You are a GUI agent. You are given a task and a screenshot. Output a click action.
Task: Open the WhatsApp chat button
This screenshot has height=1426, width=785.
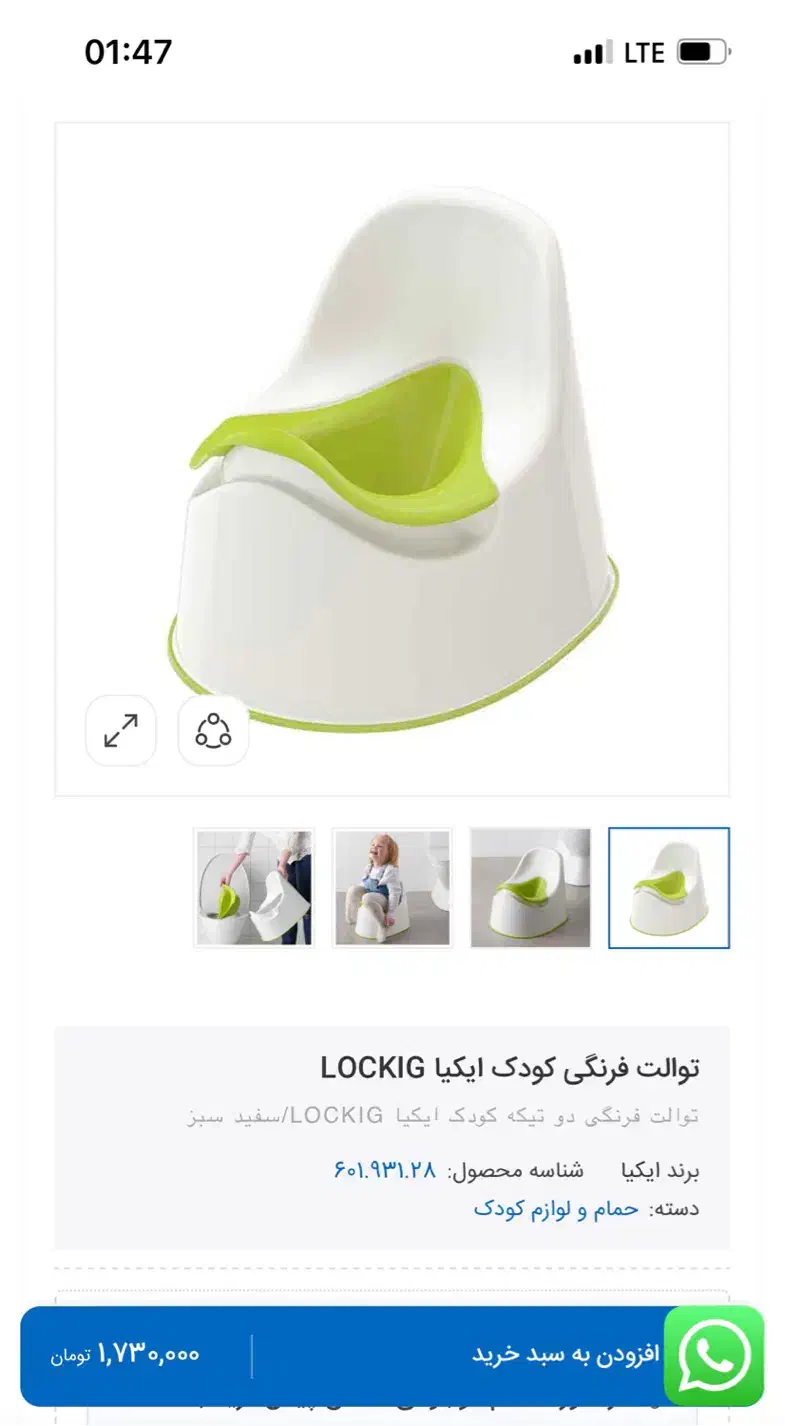coord(714,1356)
